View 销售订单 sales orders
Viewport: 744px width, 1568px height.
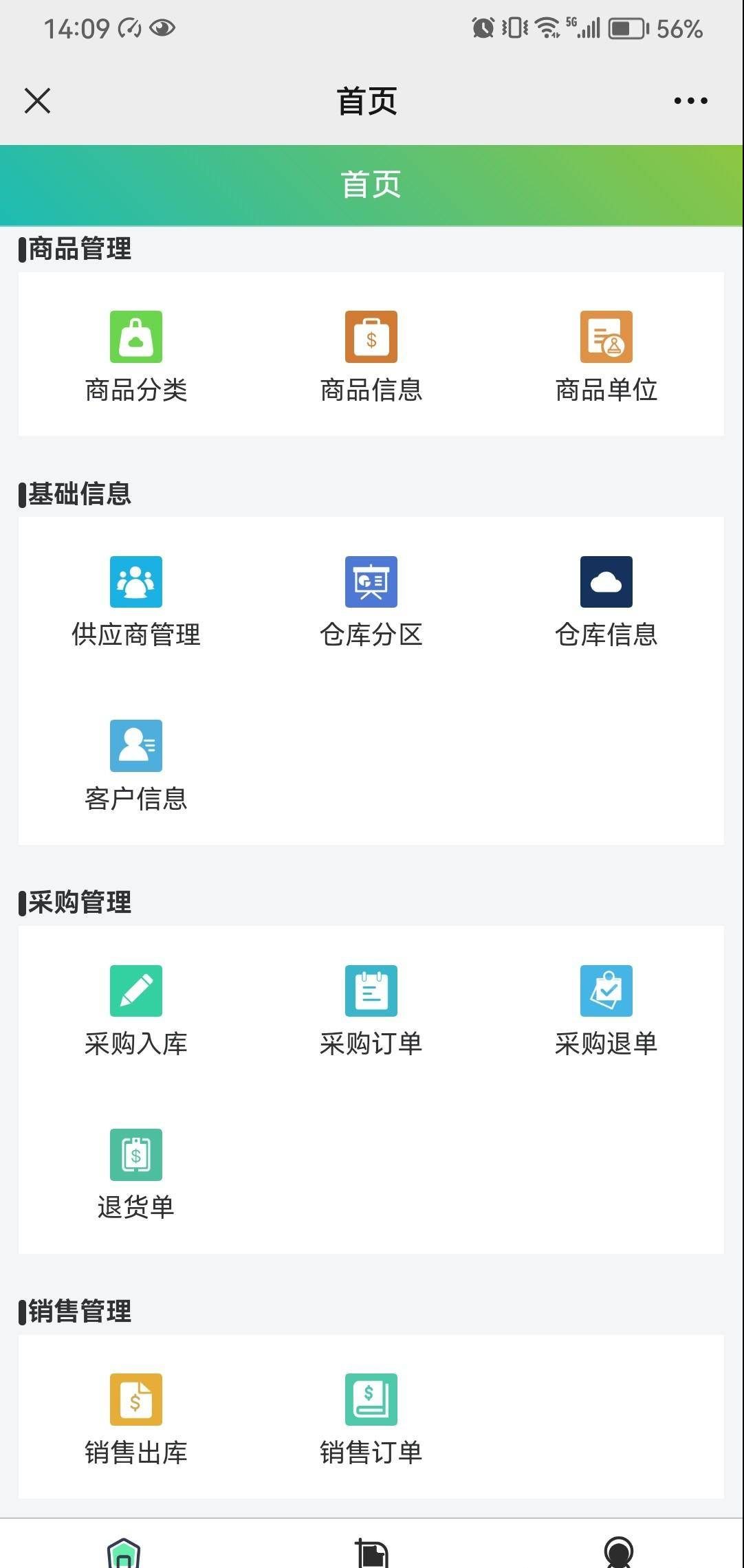pyautogui.click(x=371, y=1400)
